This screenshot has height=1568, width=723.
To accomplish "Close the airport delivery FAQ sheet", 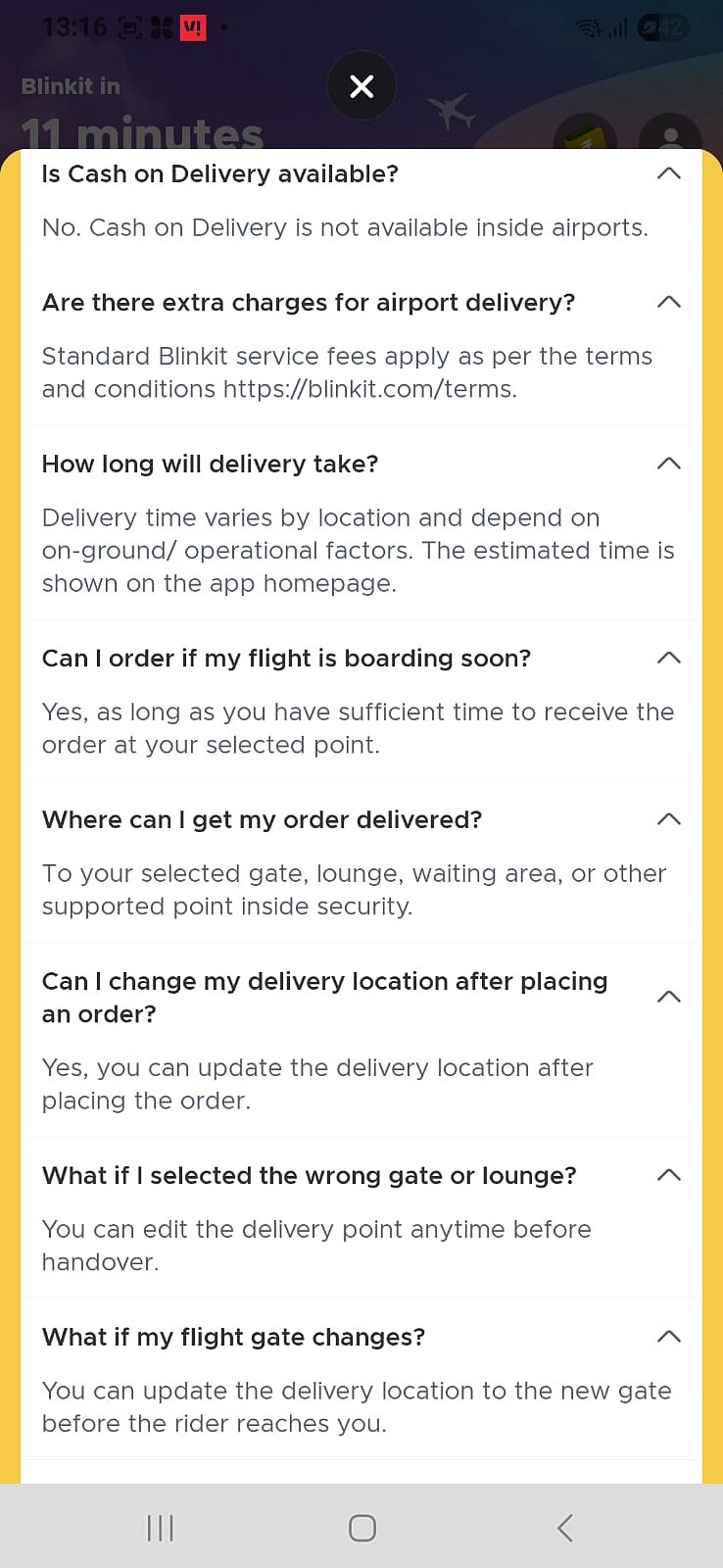I will coord(361,86).
